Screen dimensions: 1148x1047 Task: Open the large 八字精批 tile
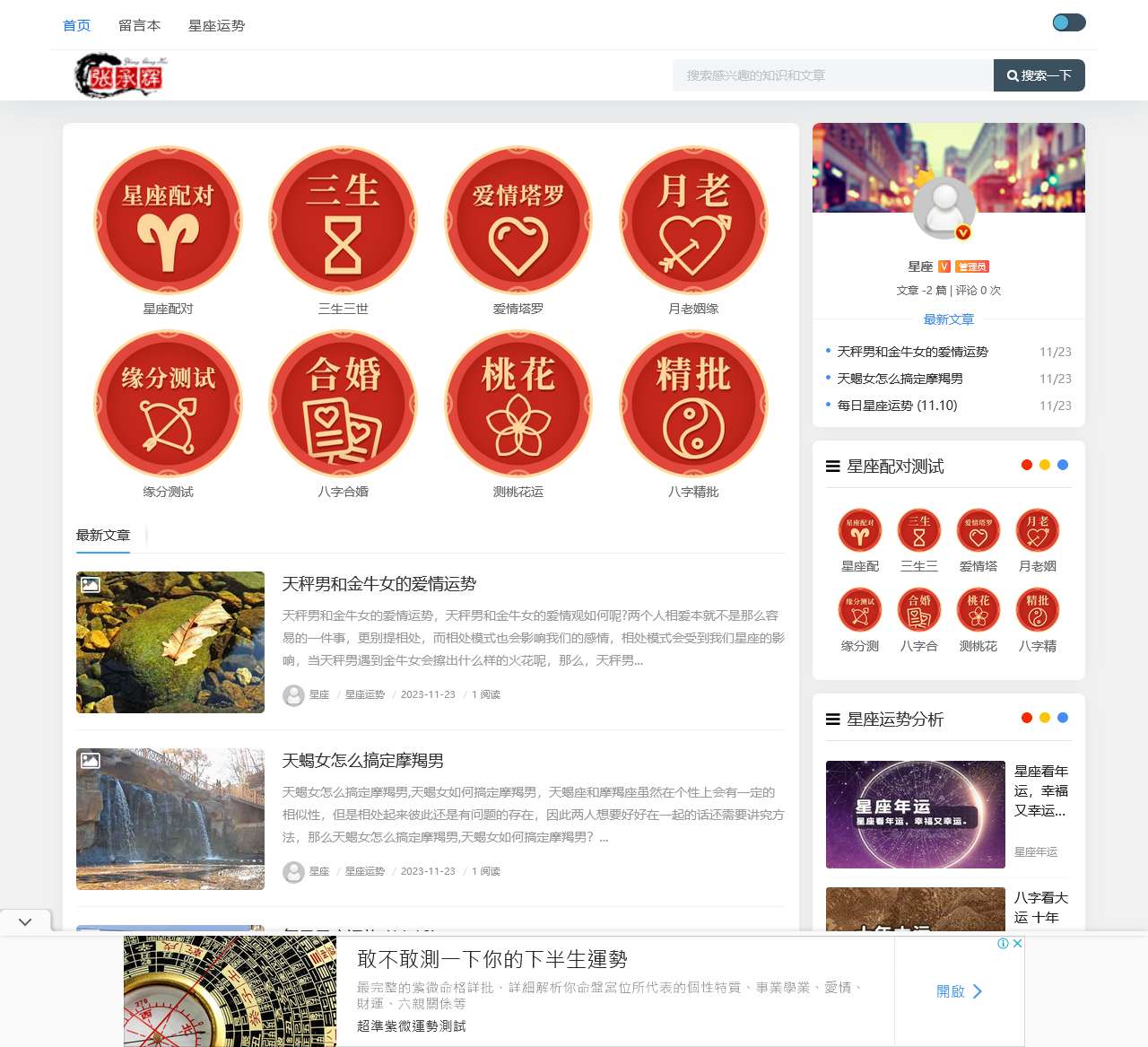(x=693, y=405)
